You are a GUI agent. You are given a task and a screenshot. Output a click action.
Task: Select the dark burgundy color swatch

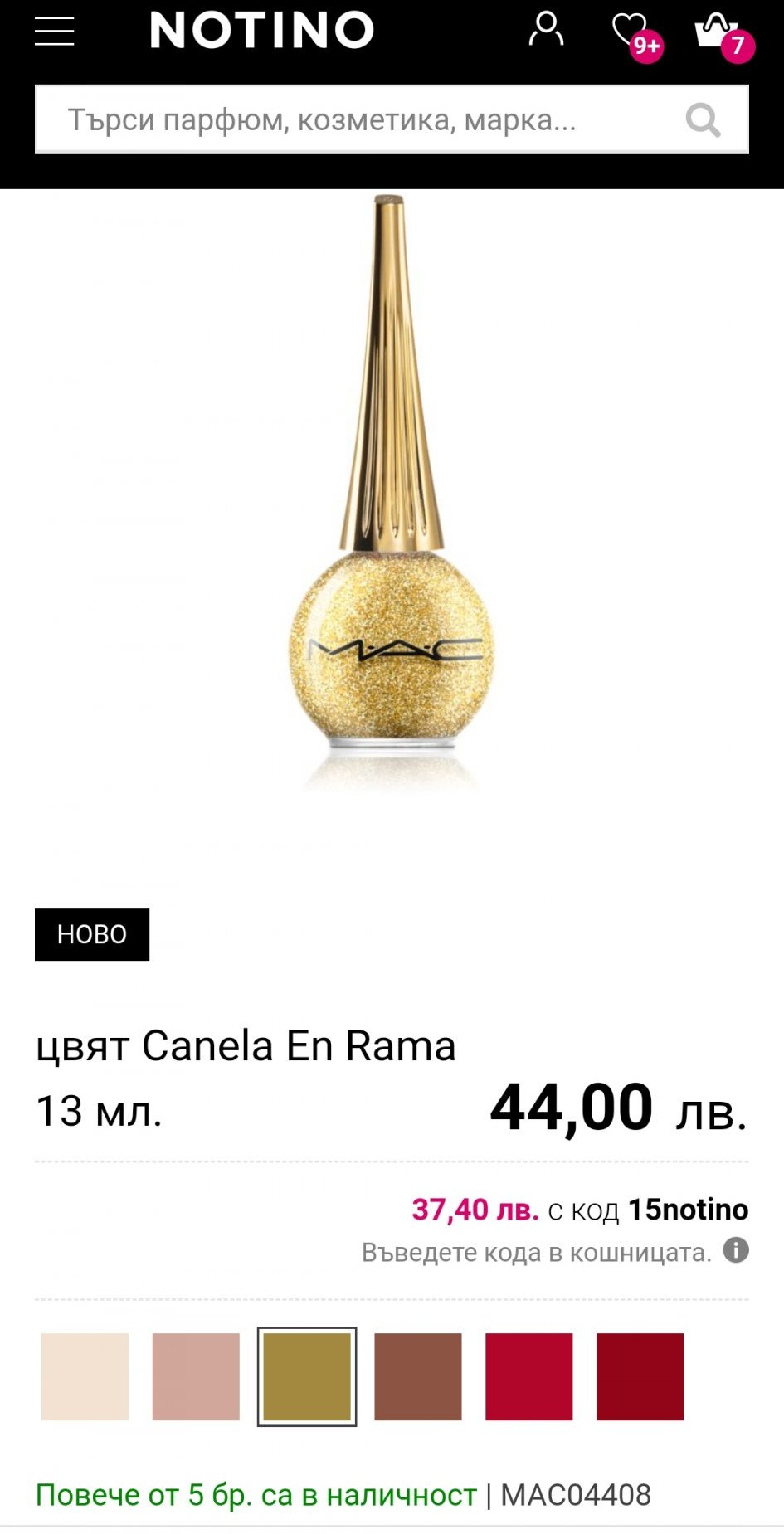coord(640,1376)
